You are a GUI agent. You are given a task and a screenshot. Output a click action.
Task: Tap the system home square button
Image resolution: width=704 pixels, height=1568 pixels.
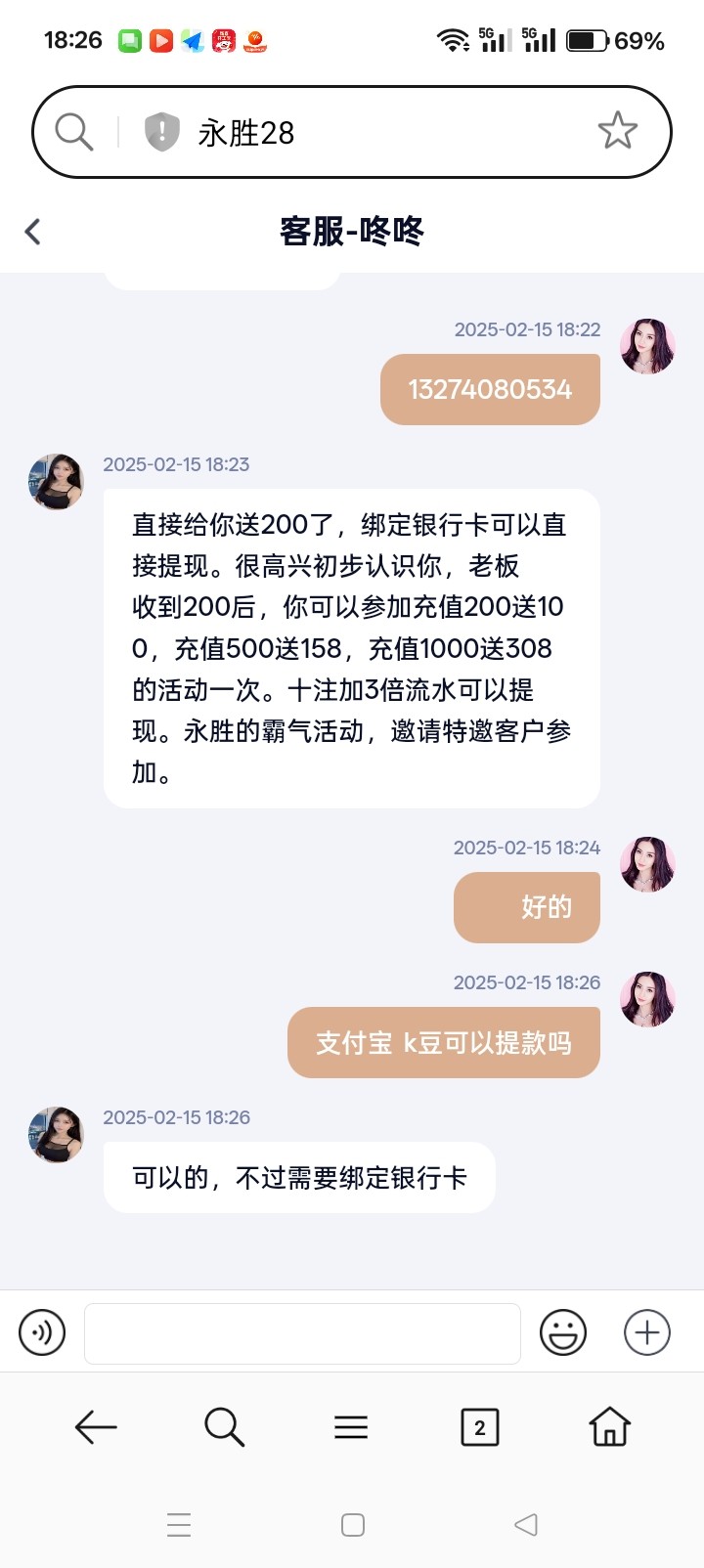click(x=353, y=1525)
